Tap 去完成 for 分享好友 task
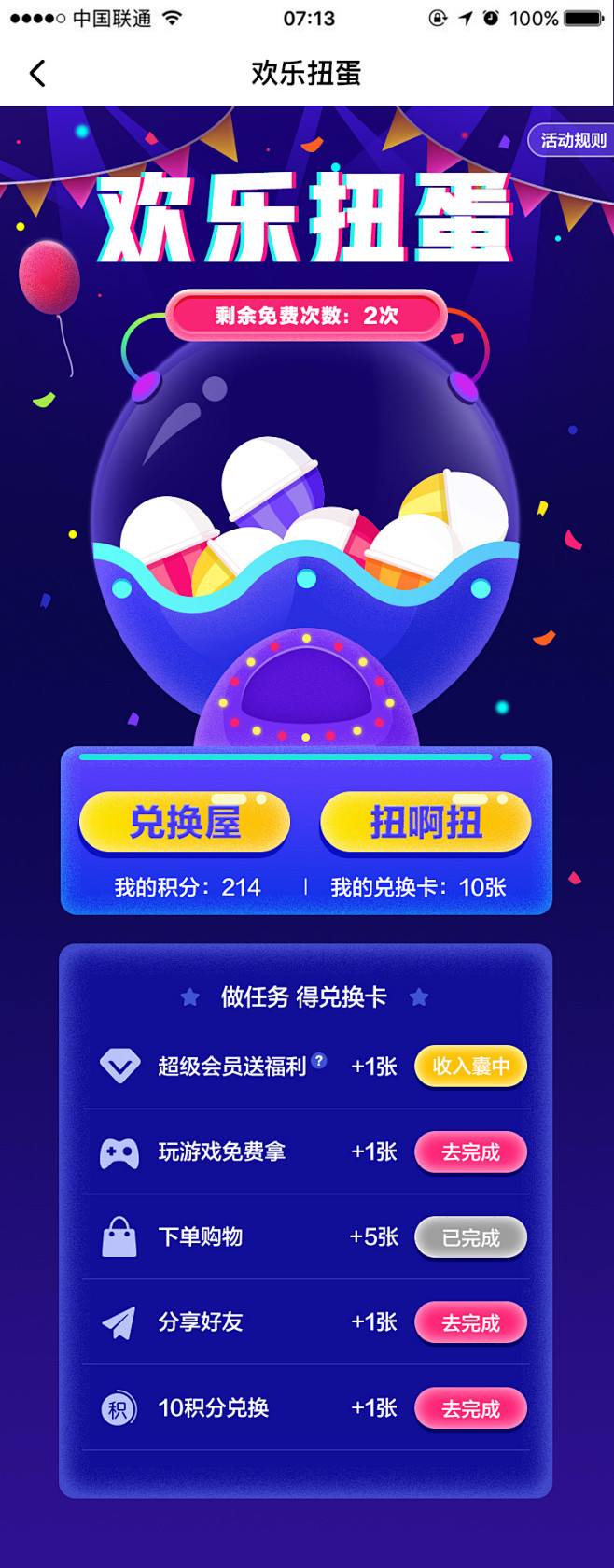The image size is (614, 1568). pos(470,1322)
